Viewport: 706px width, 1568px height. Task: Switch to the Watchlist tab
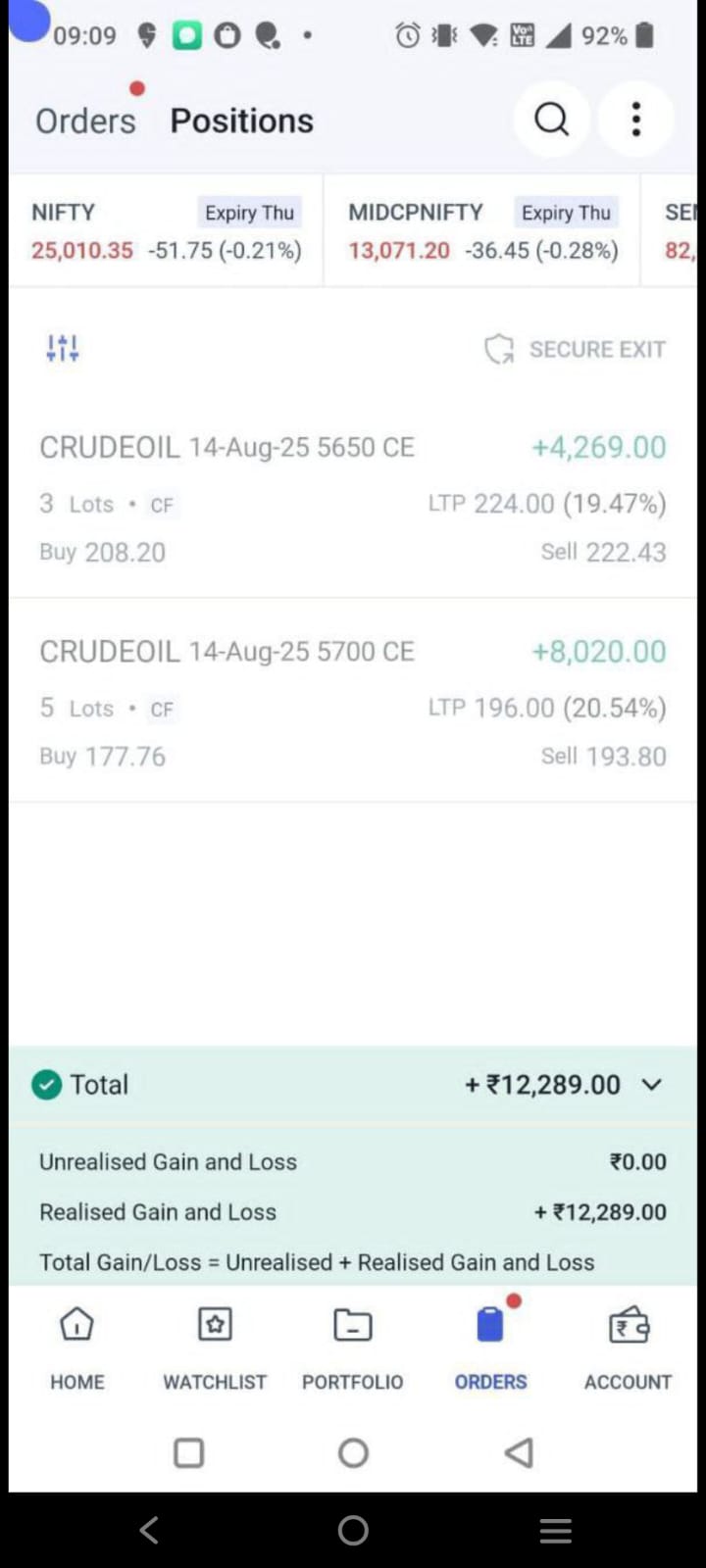(x=215, y=1347)
